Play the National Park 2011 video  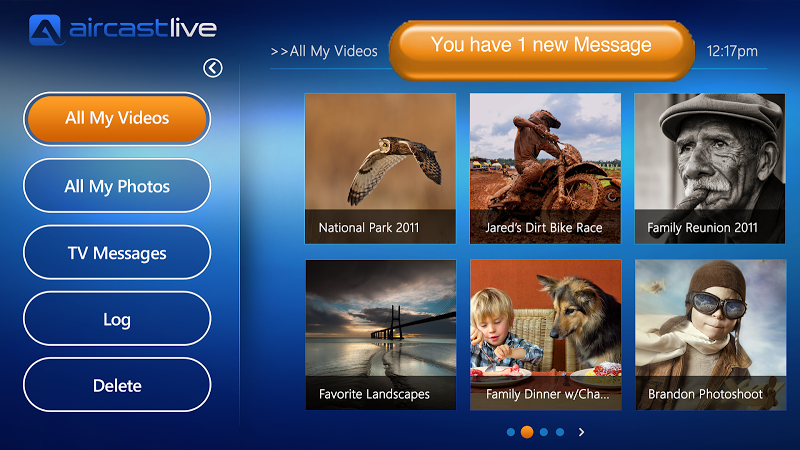click(x=380, y=168)
